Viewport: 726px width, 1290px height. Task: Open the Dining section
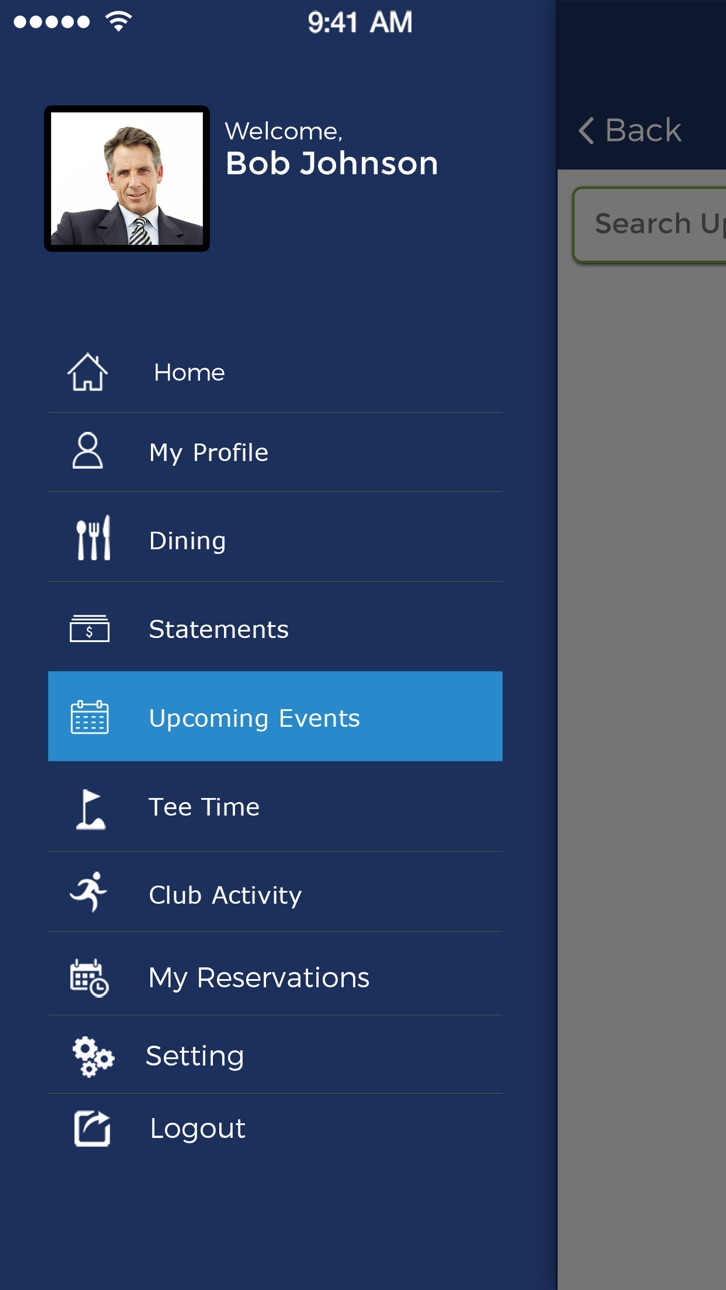coord(275,538)
